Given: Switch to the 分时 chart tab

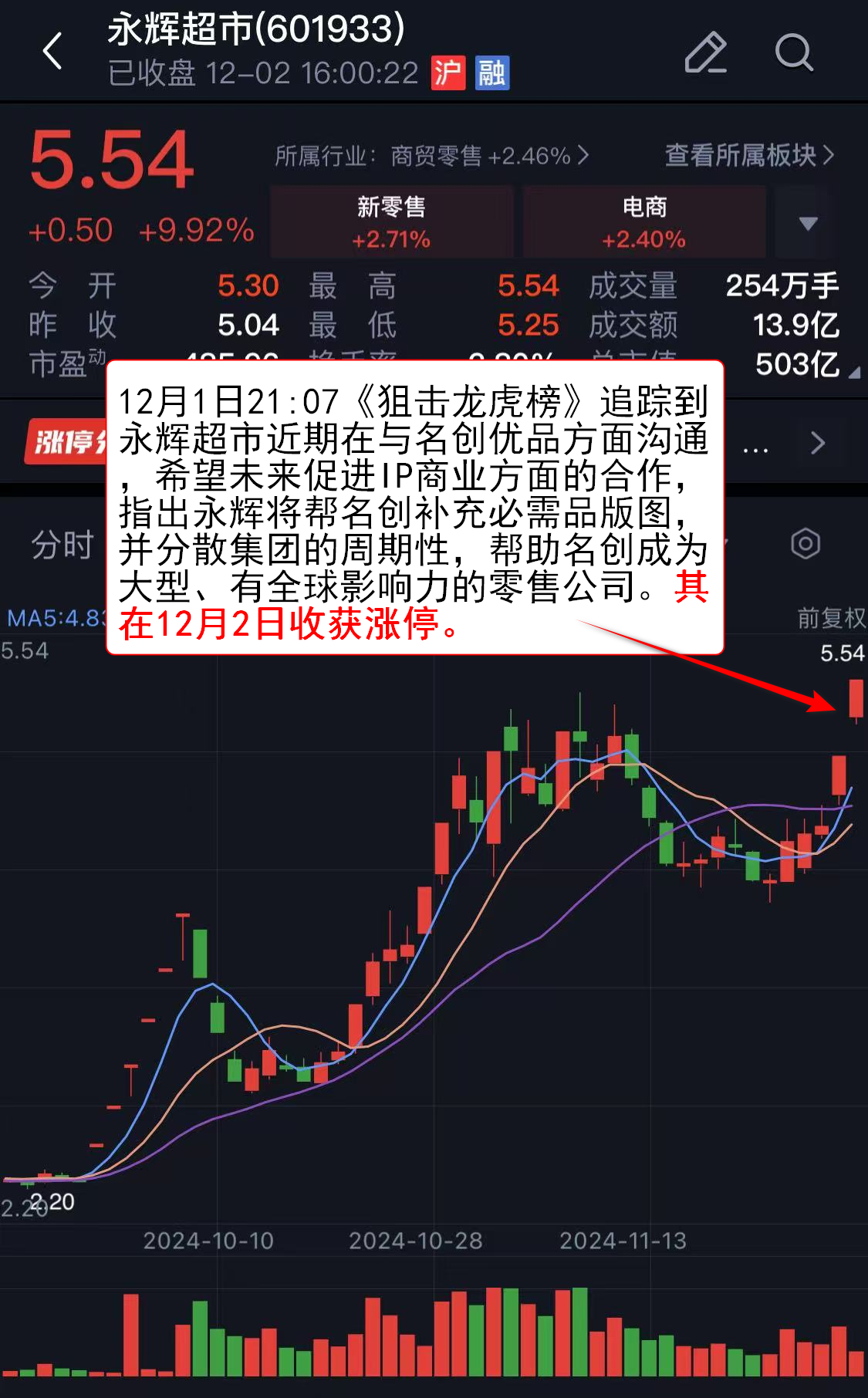Looking at the screenshot, I should click(62, 545).
